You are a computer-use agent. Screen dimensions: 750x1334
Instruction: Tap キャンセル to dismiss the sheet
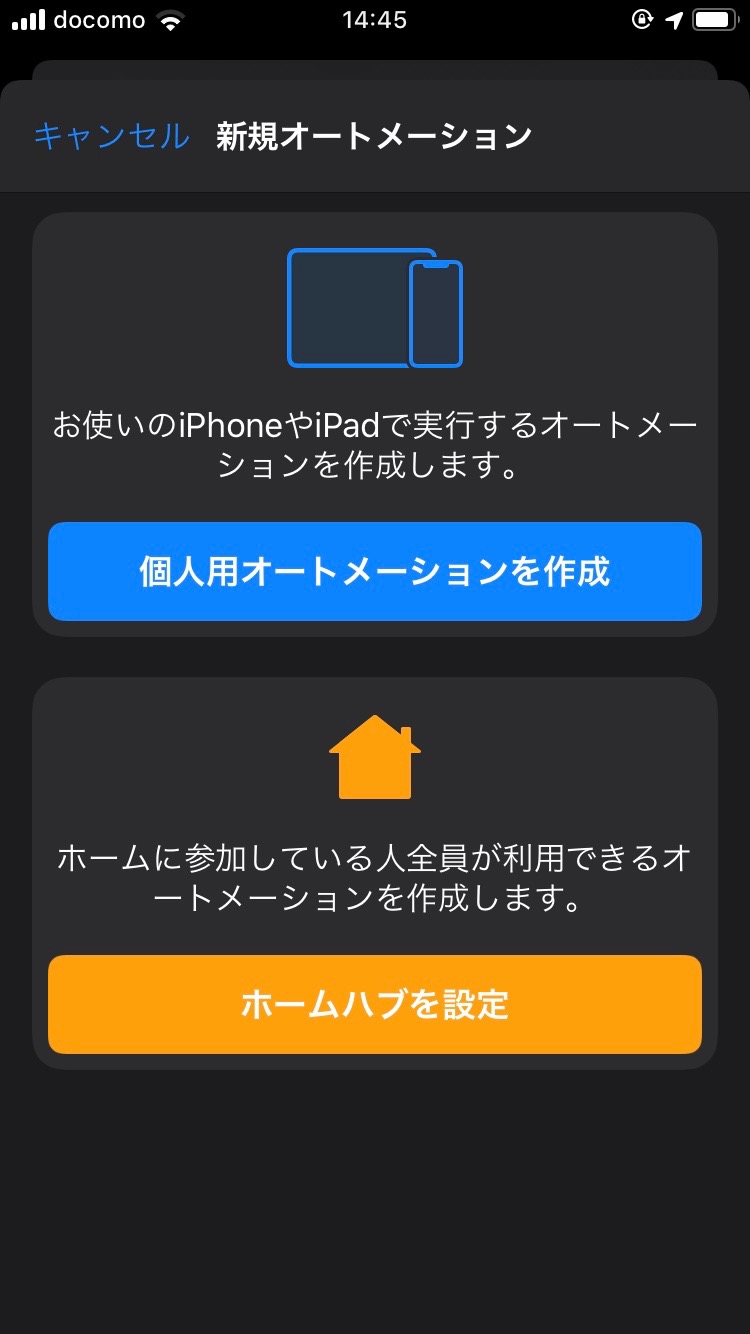click(x=111, y=136)
